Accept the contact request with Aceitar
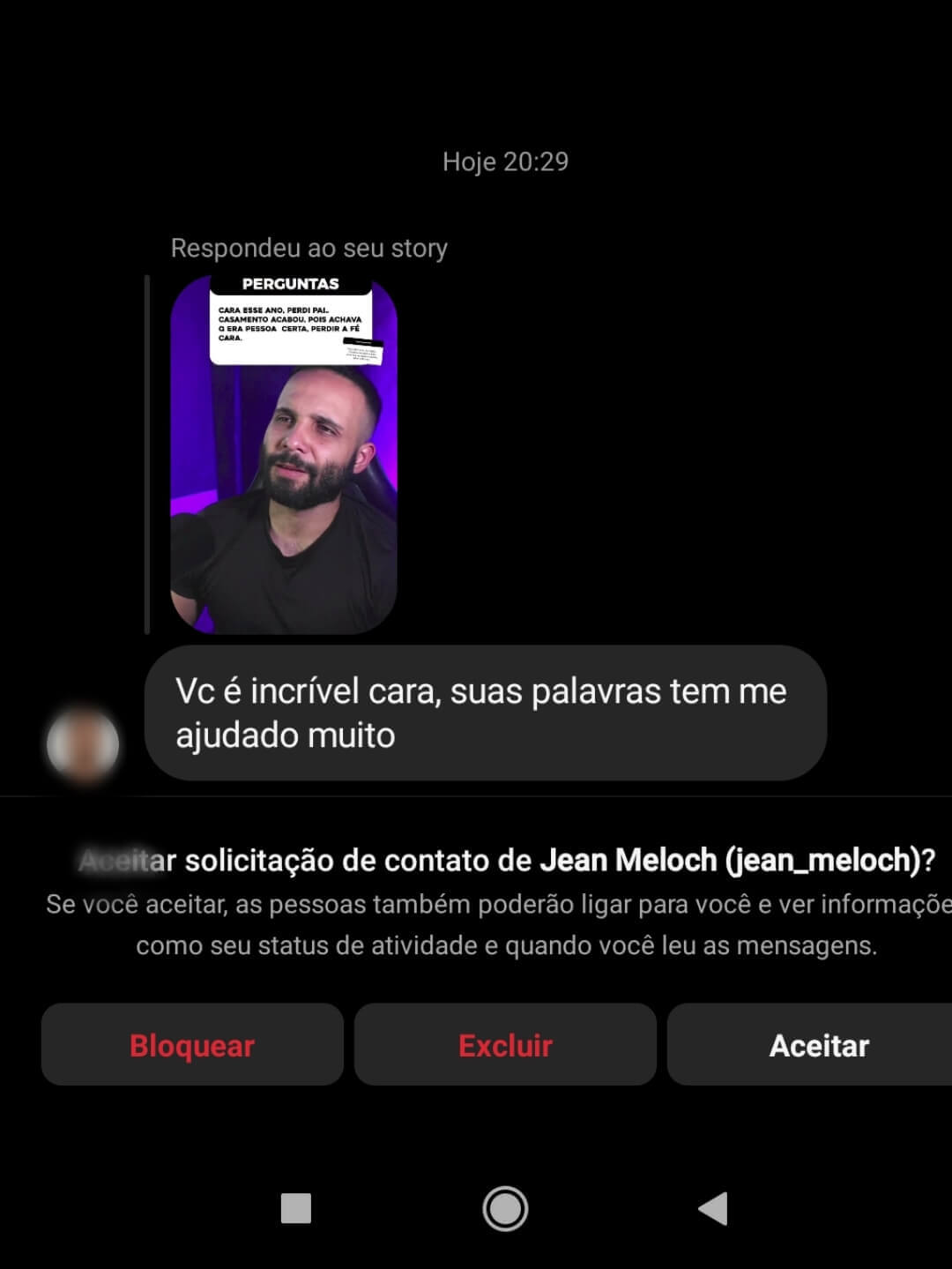The image size is (952, 1269). pos(820,1044)
